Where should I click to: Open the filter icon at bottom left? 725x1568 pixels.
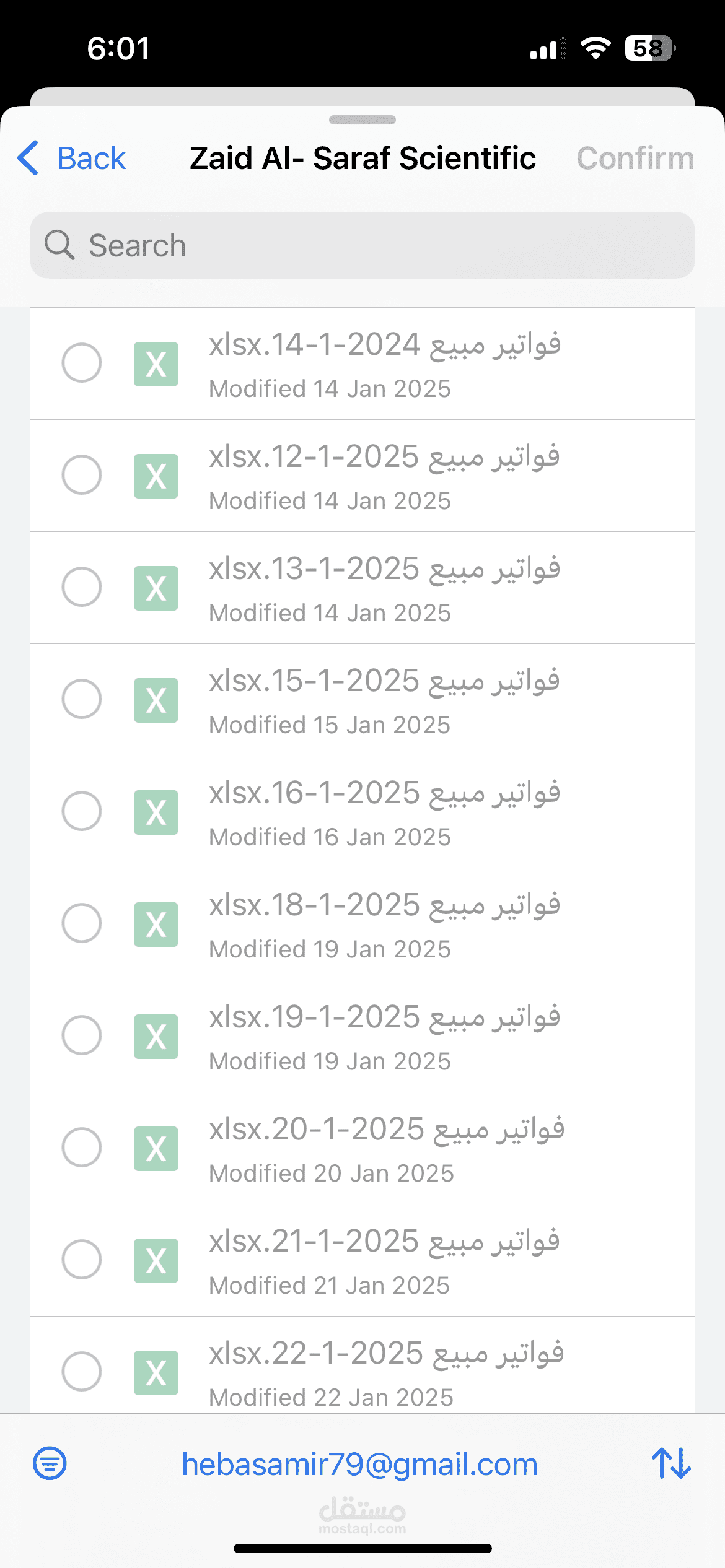[x=50, y=1463]
